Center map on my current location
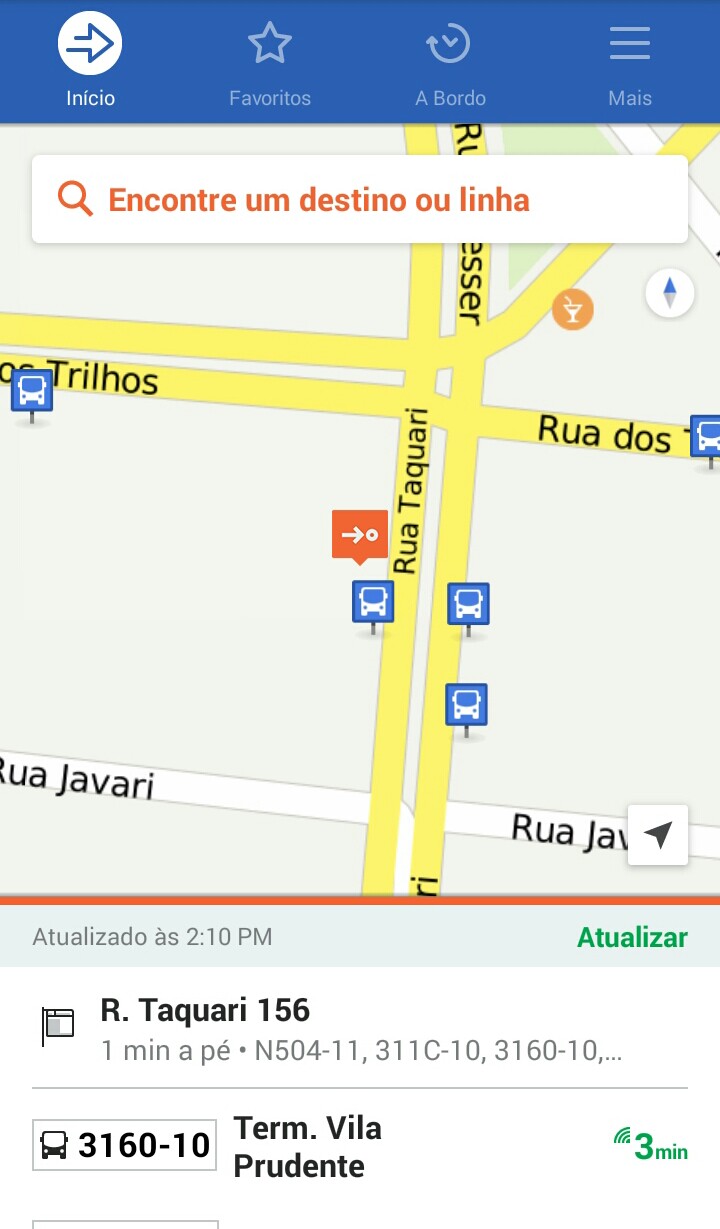This screenshot has height=1229, width=720. [x=658, y=834]
